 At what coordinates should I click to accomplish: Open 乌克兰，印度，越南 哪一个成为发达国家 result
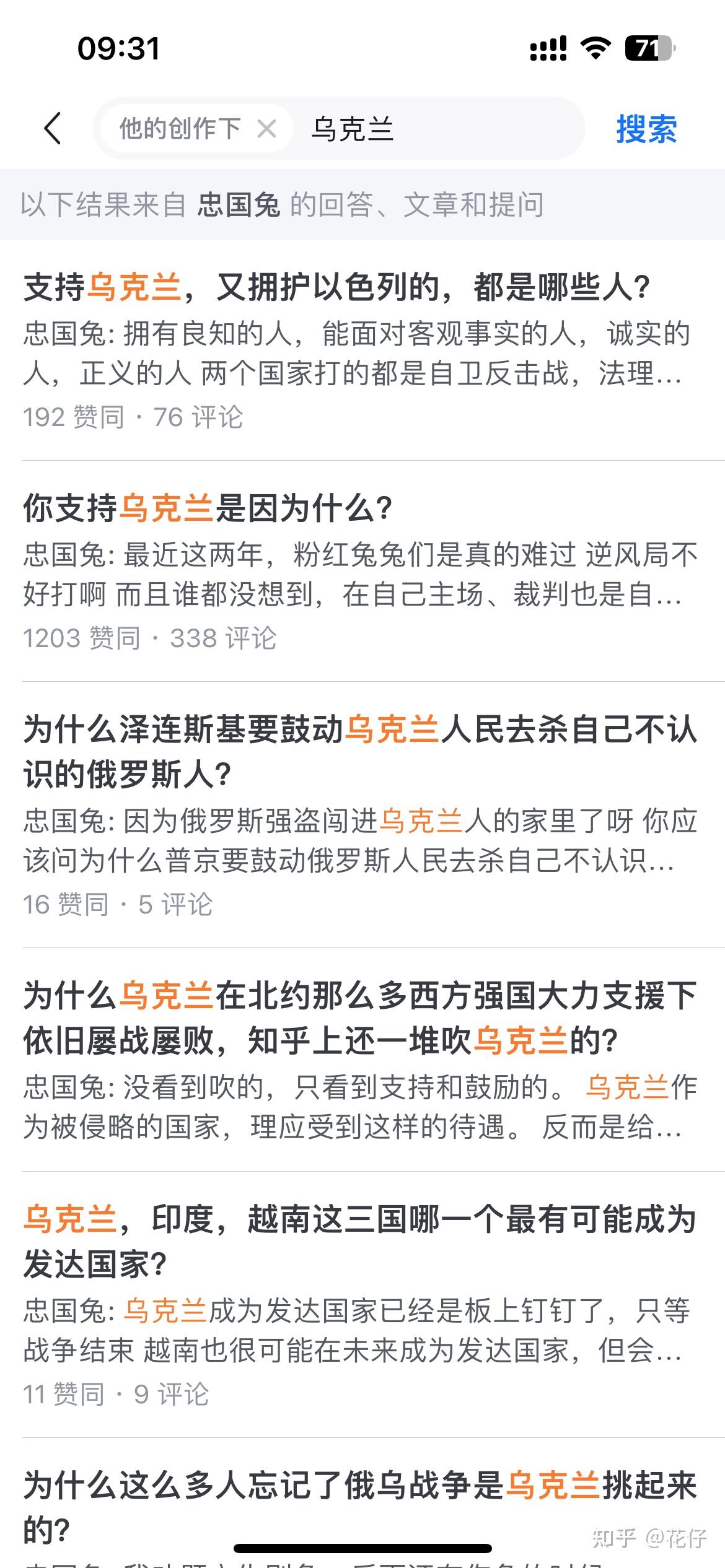[362, 1304]
